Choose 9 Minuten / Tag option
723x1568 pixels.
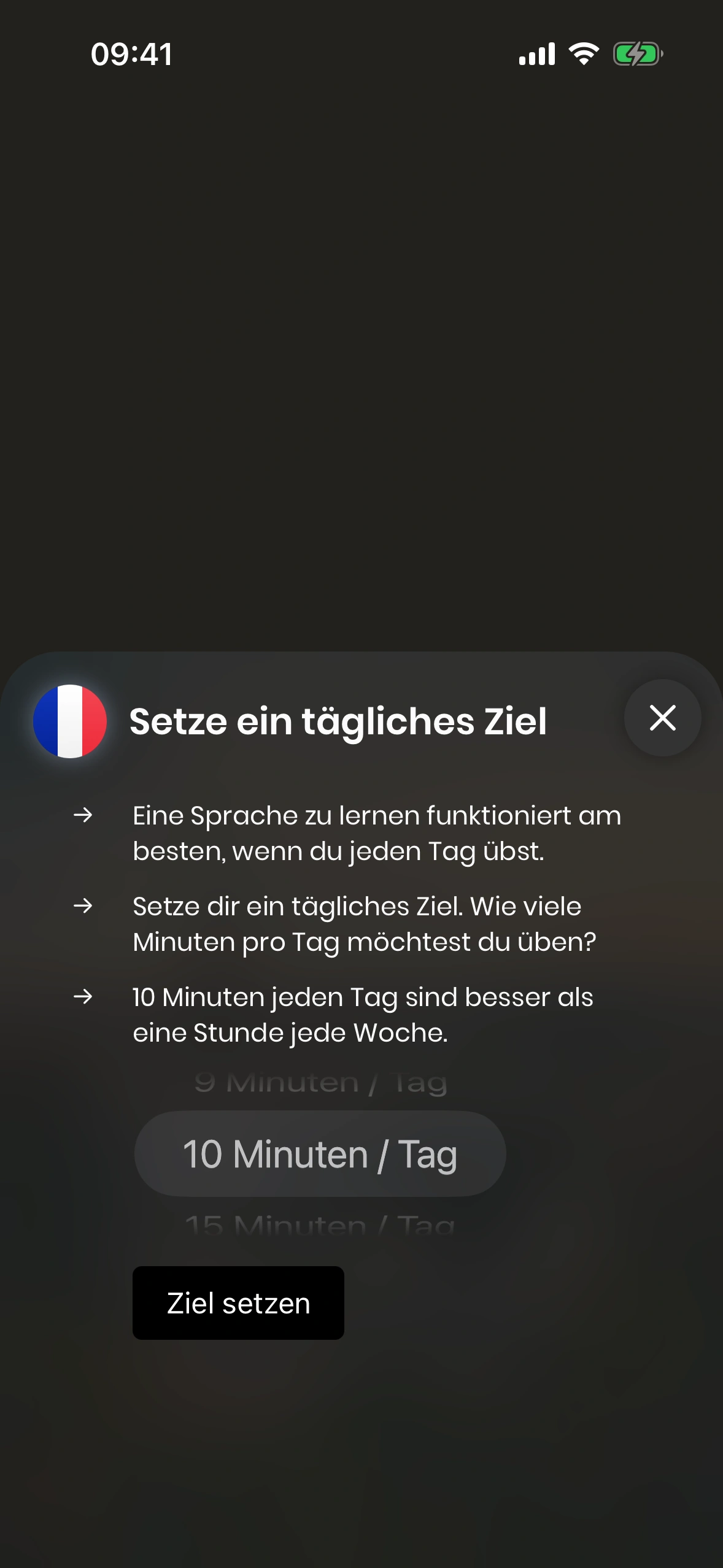[320, 1083]
